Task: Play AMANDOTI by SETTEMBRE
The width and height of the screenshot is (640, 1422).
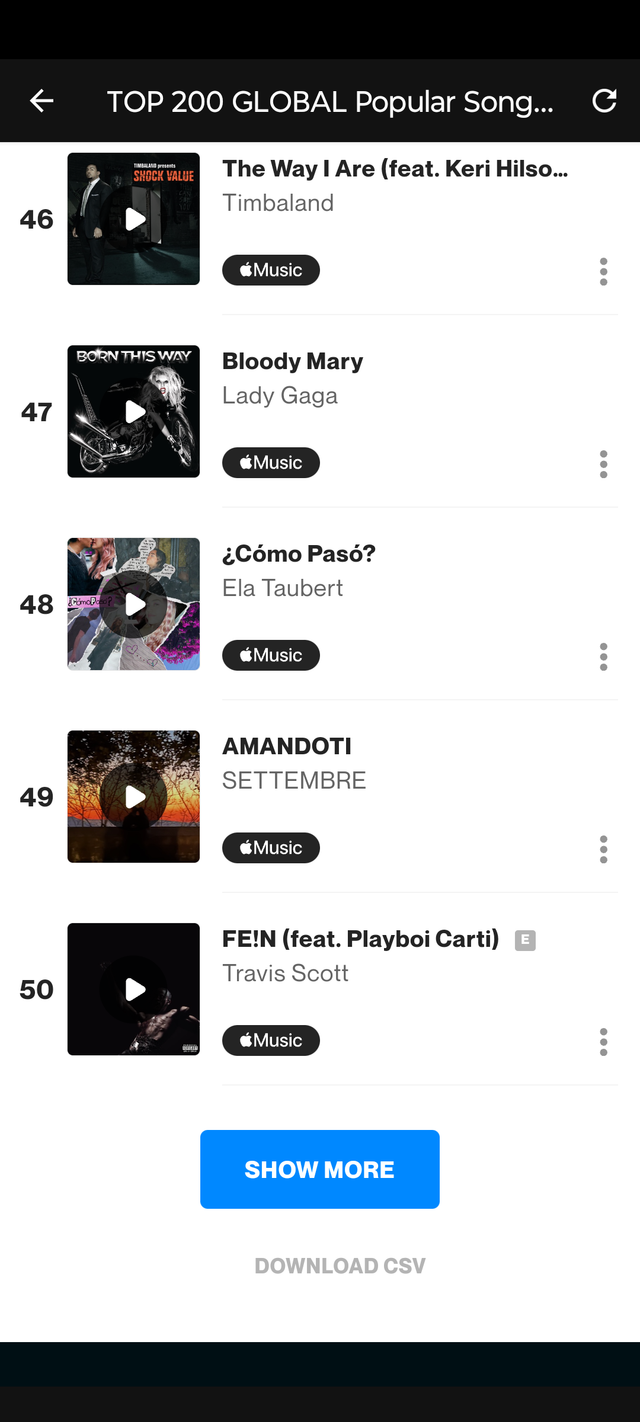Action: click(x=134, y=796)
